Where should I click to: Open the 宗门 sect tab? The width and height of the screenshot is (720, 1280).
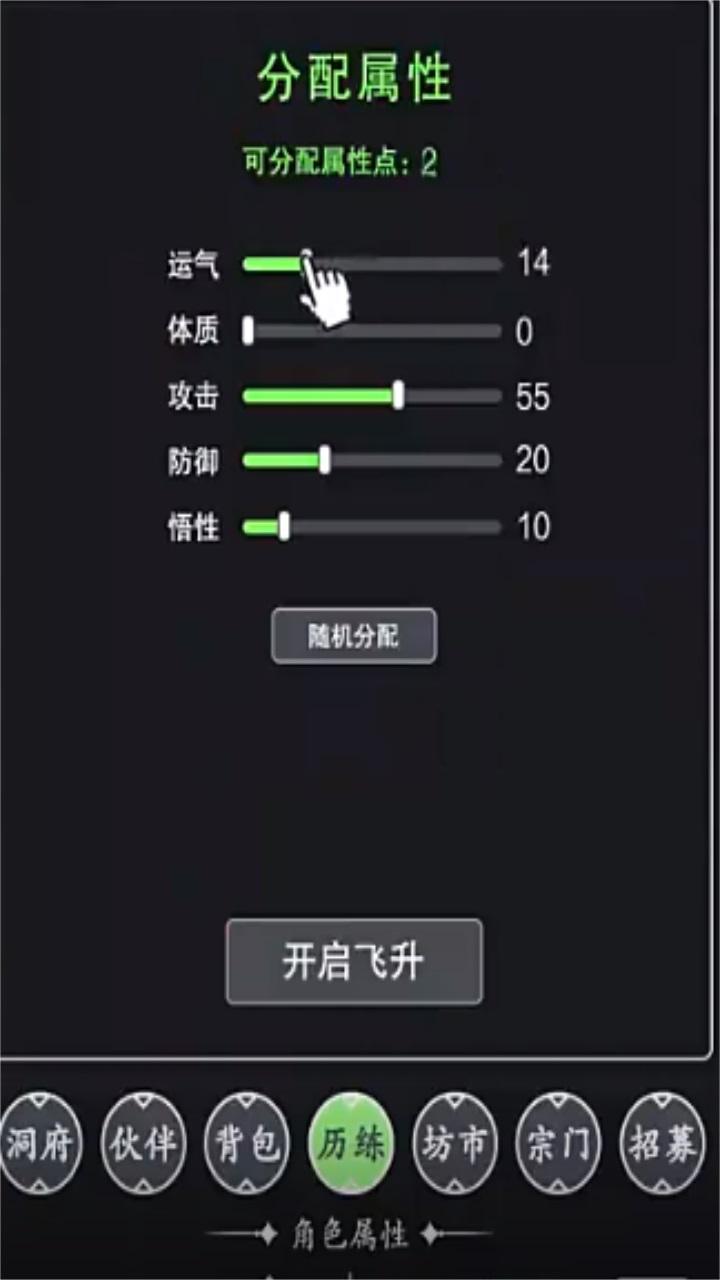(x=559, y=1143)
